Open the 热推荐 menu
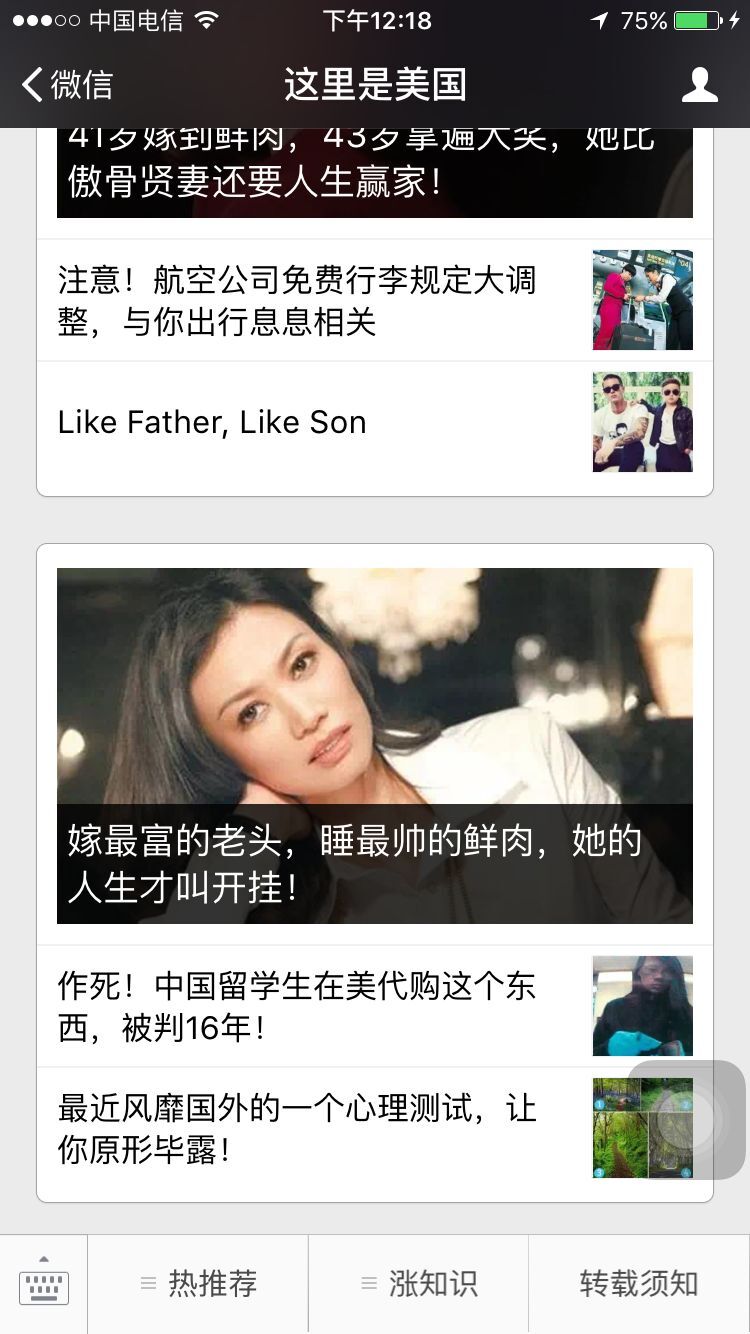750x1334 pixels. (198, 1284)
